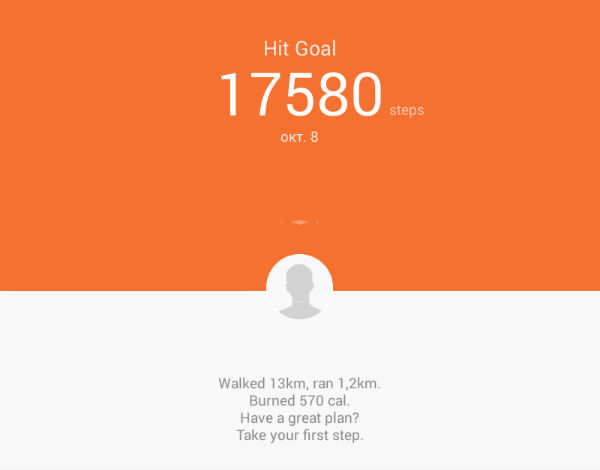Open the profile avatar

[299, 287]
